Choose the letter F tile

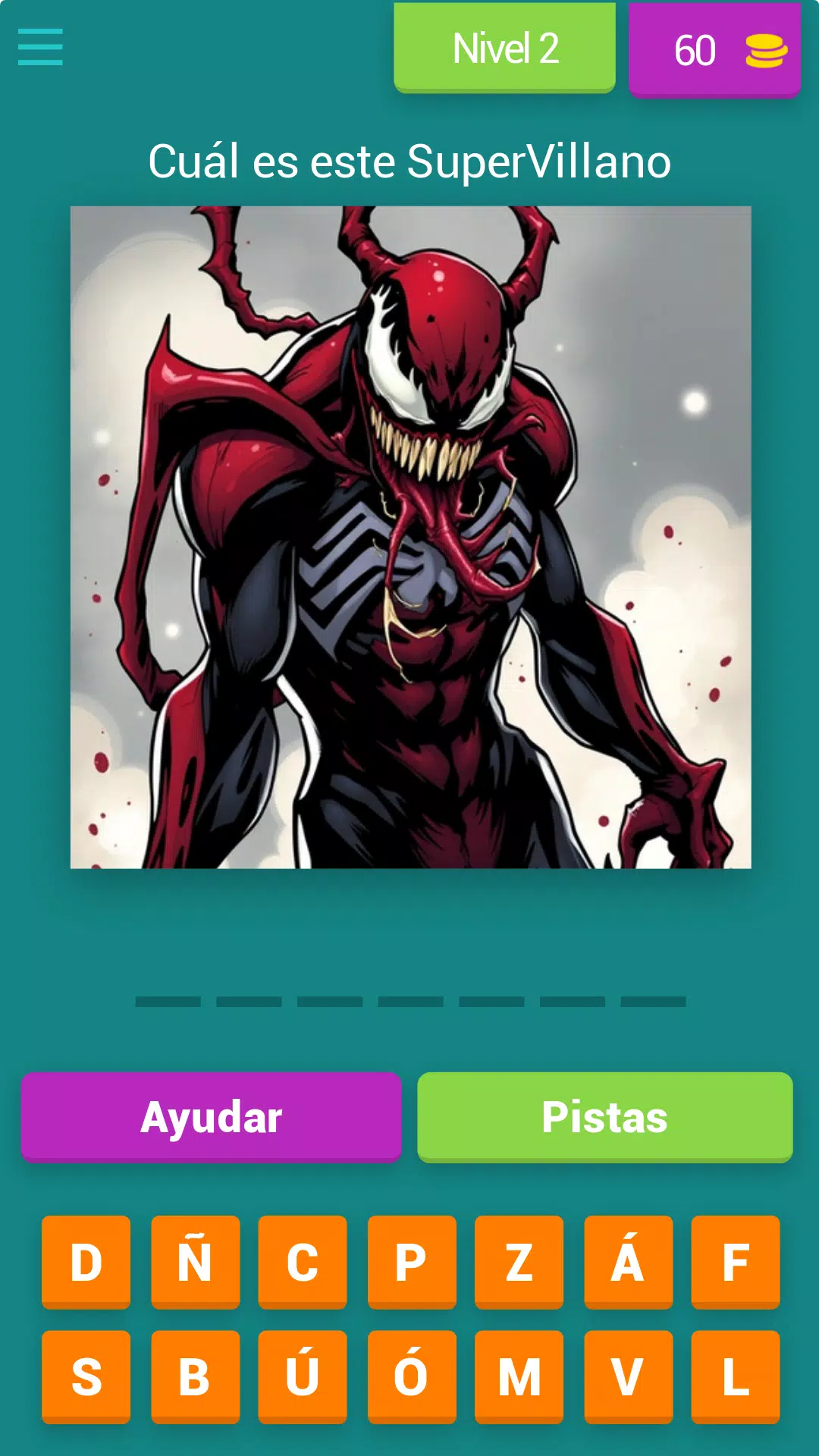click(x=735, y=1262)
